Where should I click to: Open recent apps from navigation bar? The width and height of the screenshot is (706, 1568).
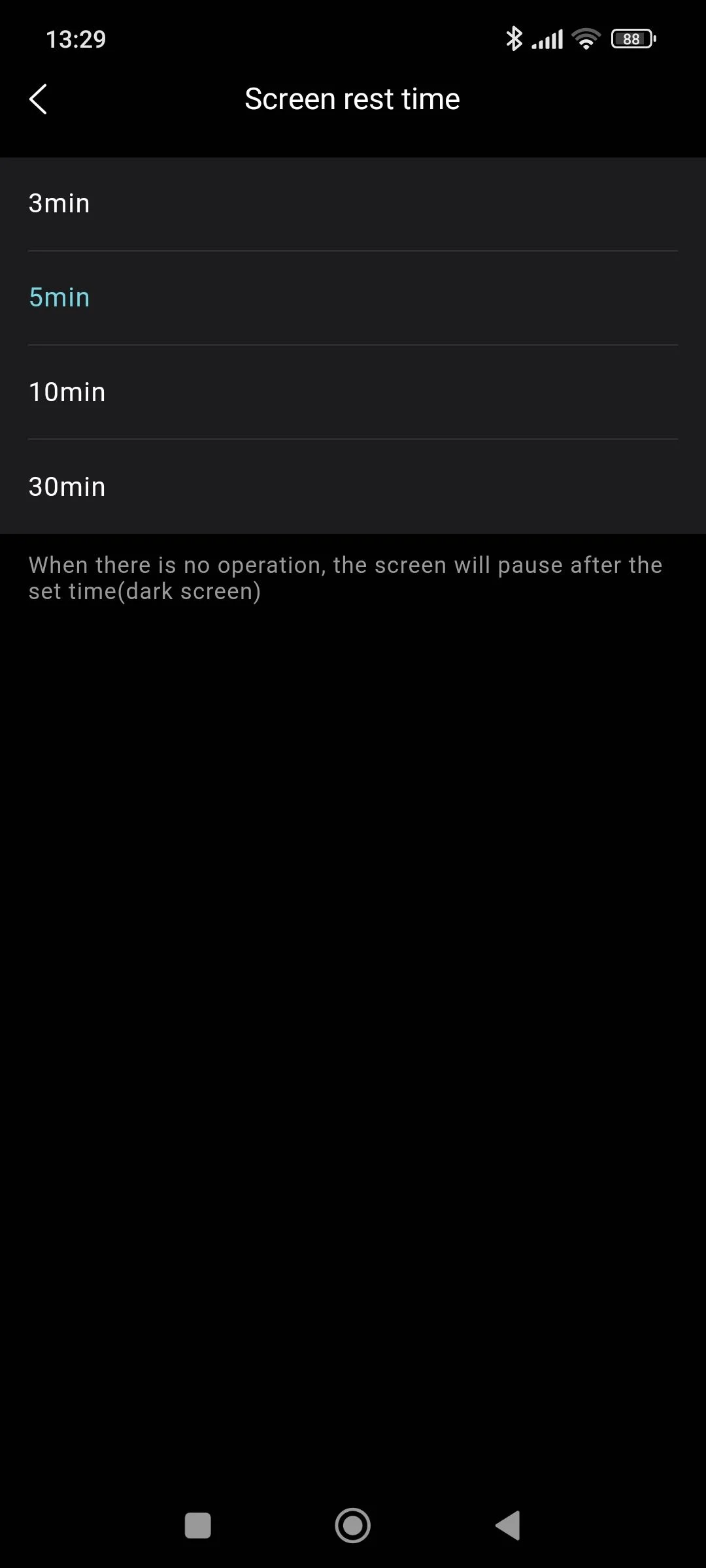197,1526
